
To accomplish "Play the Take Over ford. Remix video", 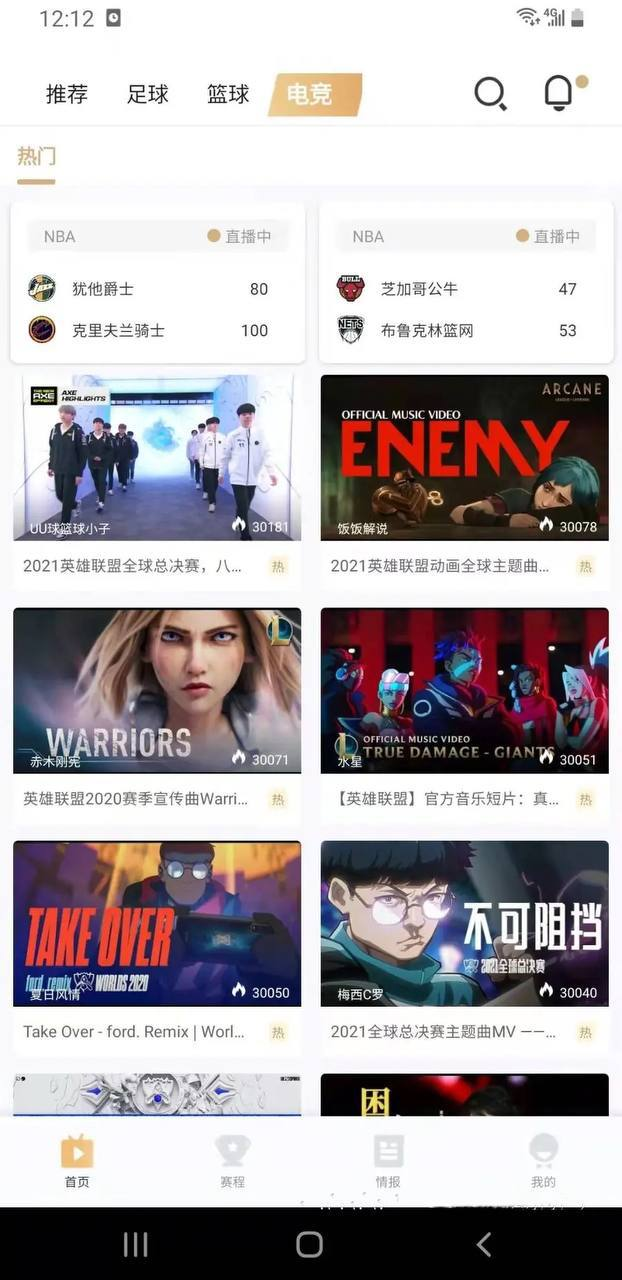I will (x=157, y=923).
